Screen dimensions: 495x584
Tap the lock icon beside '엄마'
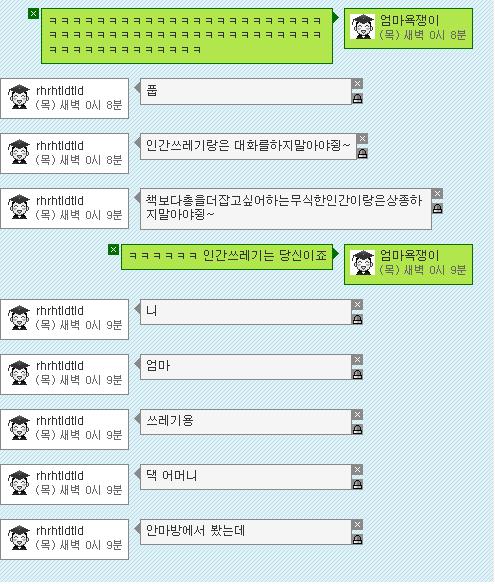[x=358, y=374]
